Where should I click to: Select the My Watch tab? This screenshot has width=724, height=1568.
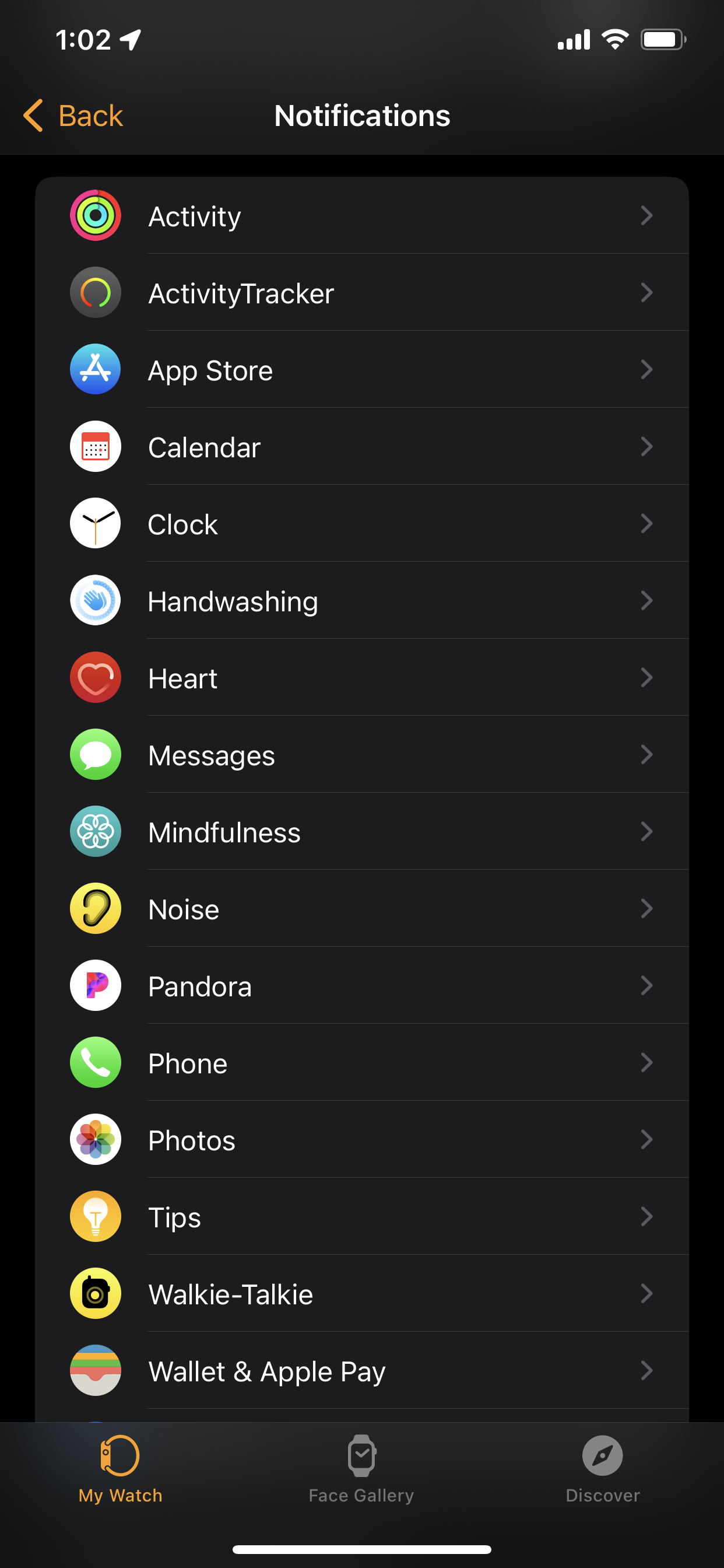coord(121,1469)
